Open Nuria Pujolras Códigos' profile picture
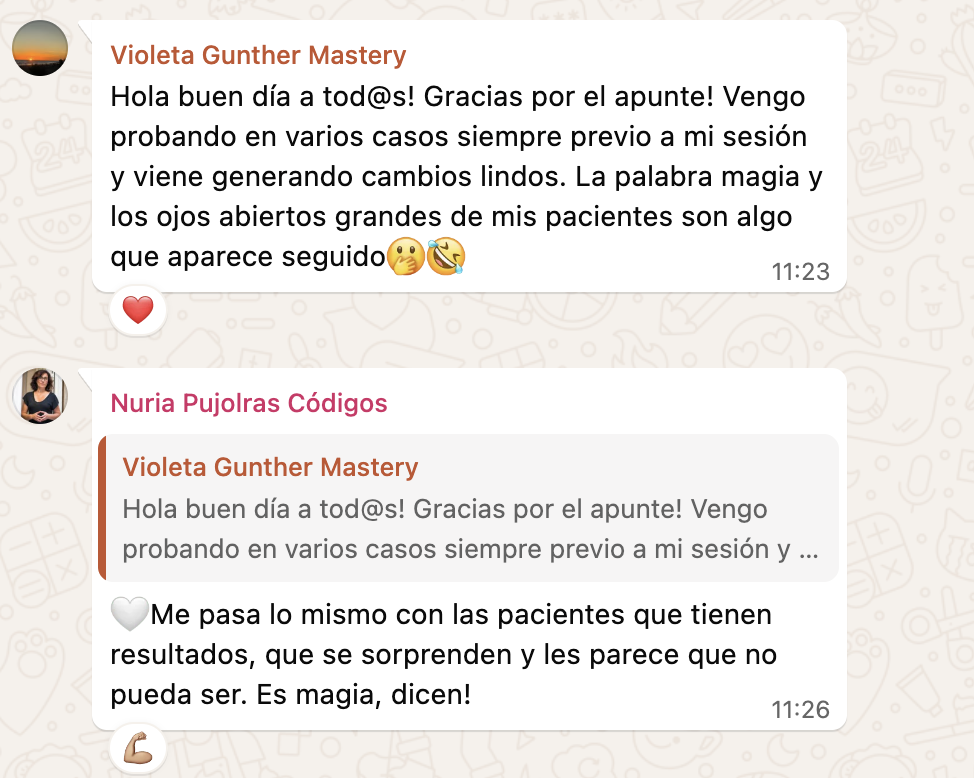This screenshot has width=974, height=778. (x=40, y=396)
